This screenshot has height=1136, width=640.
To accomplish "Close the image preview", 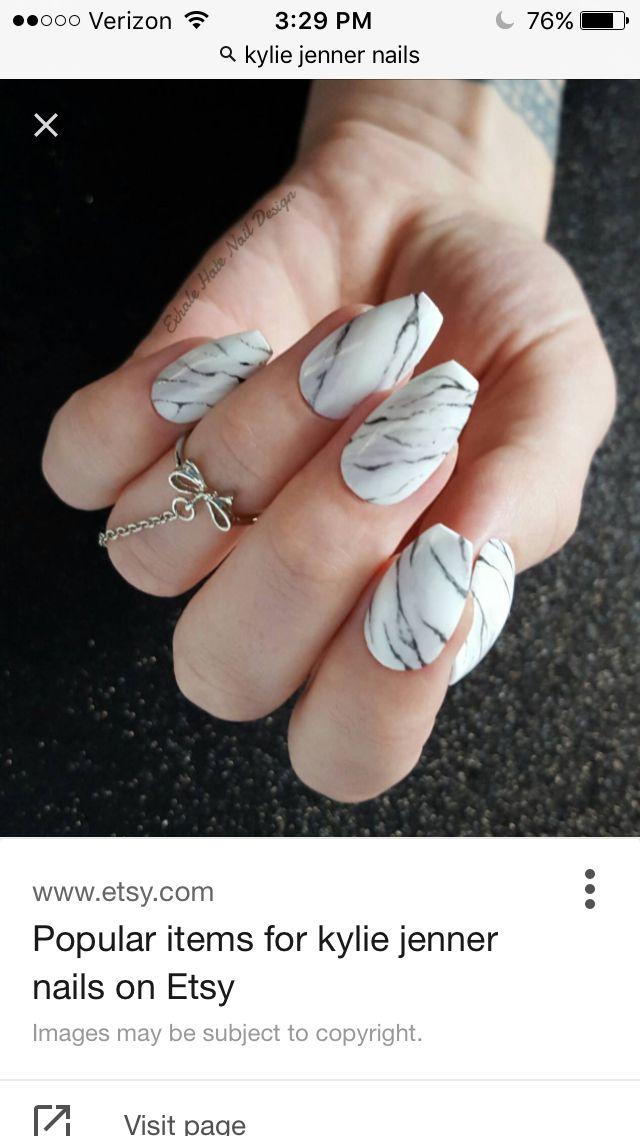I will tap(46, 125).
